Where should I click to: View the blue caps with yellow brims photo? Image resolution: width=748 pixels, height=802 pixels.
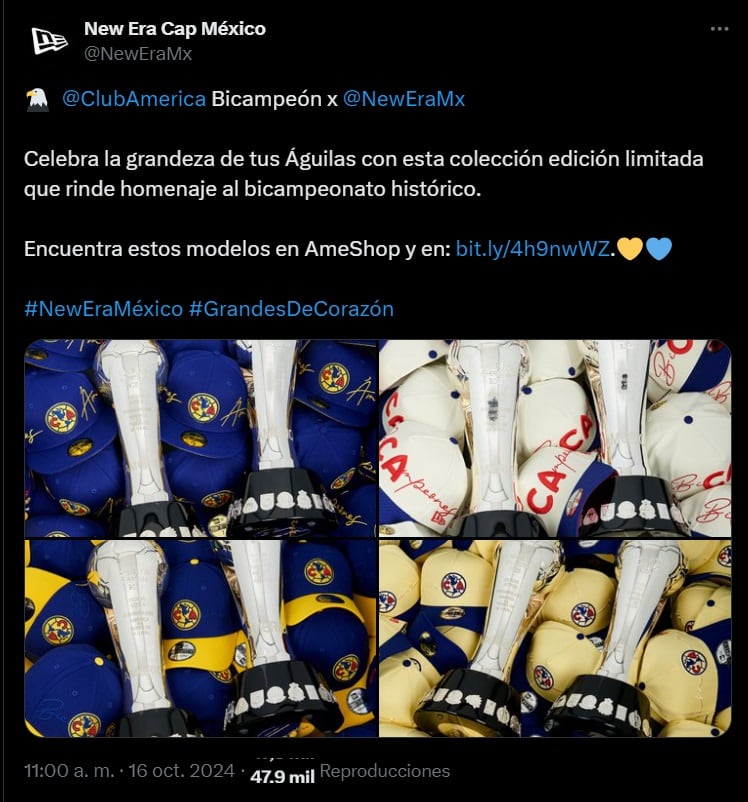coord(201,638)
